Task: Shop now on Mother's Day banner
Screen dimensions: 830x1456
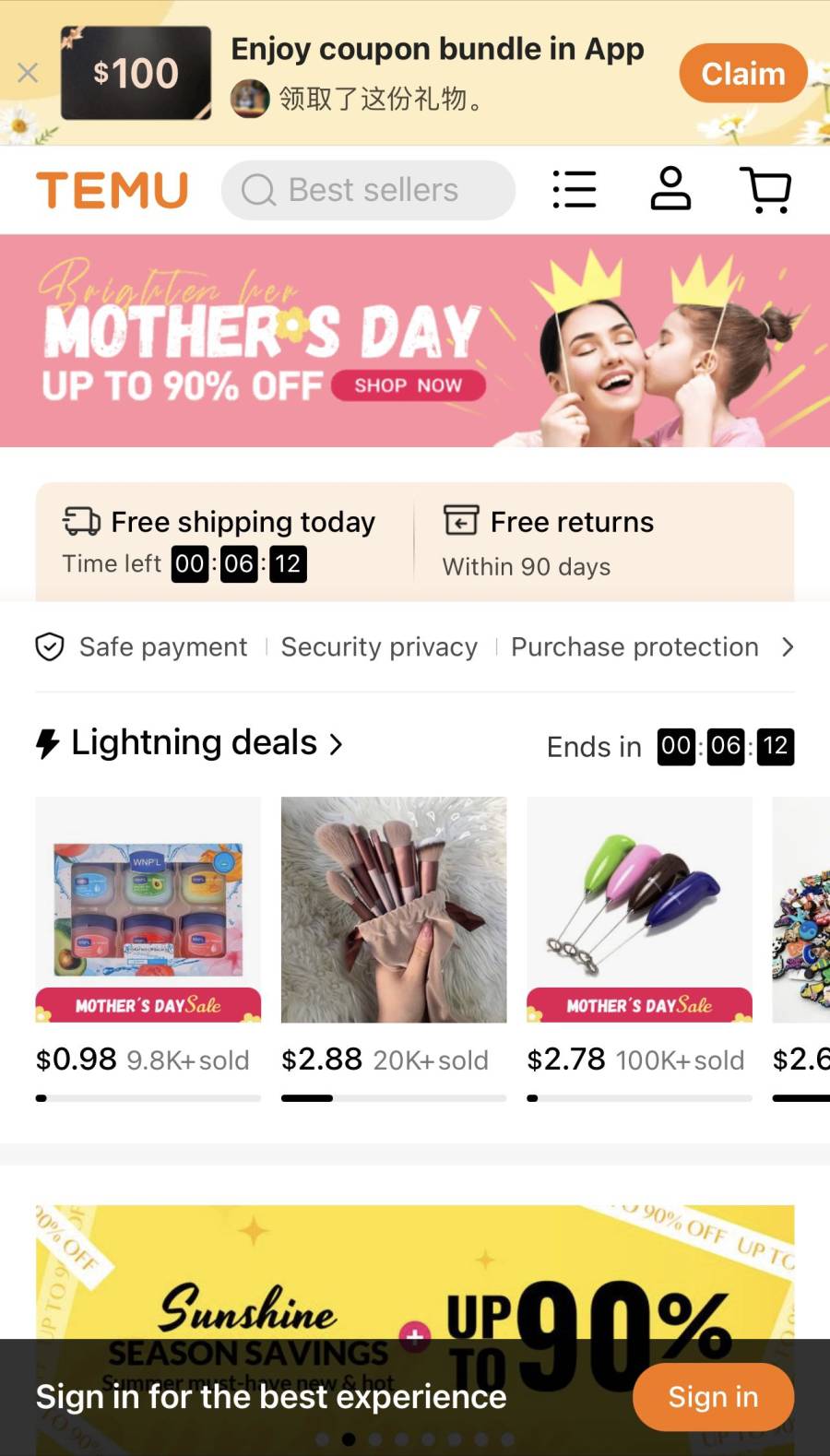Action: coord(408,385)
